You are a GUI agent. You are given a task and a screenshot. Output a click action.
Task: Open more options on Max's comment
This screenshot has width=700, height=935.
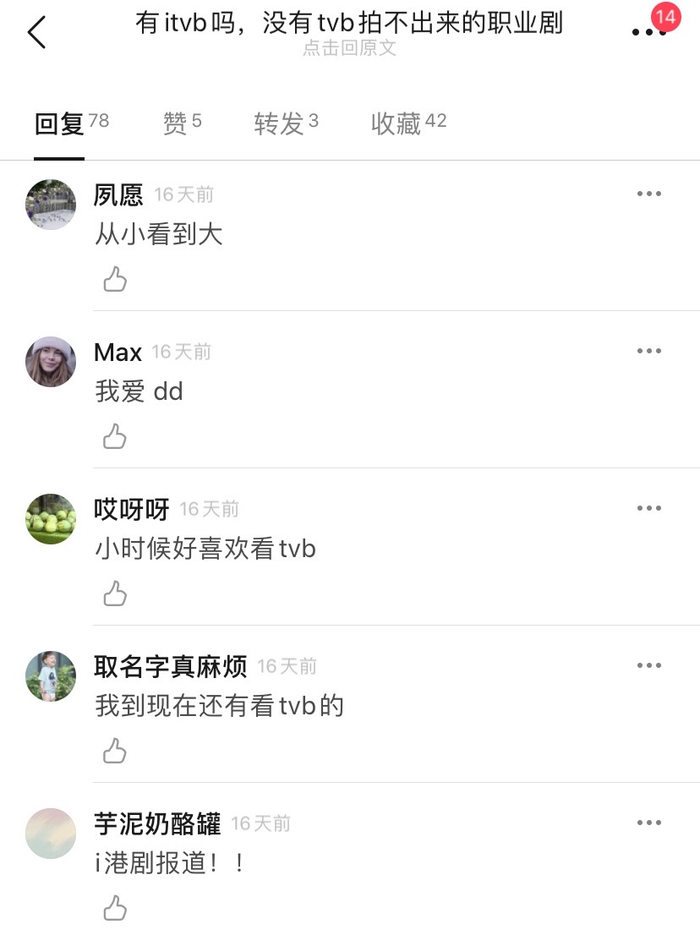point(649,351)
